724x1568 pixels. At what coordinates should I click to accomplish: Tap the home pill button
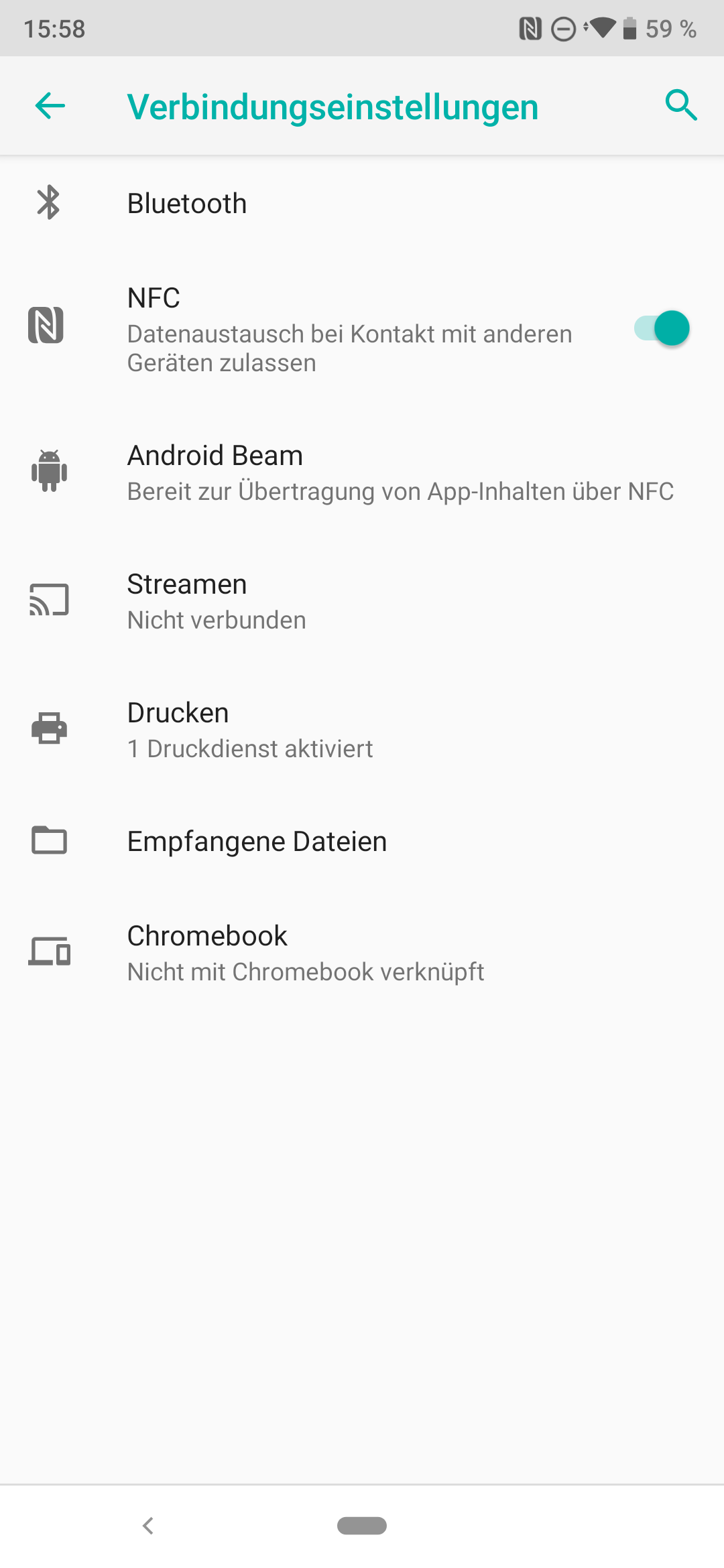click(362, 1526)
